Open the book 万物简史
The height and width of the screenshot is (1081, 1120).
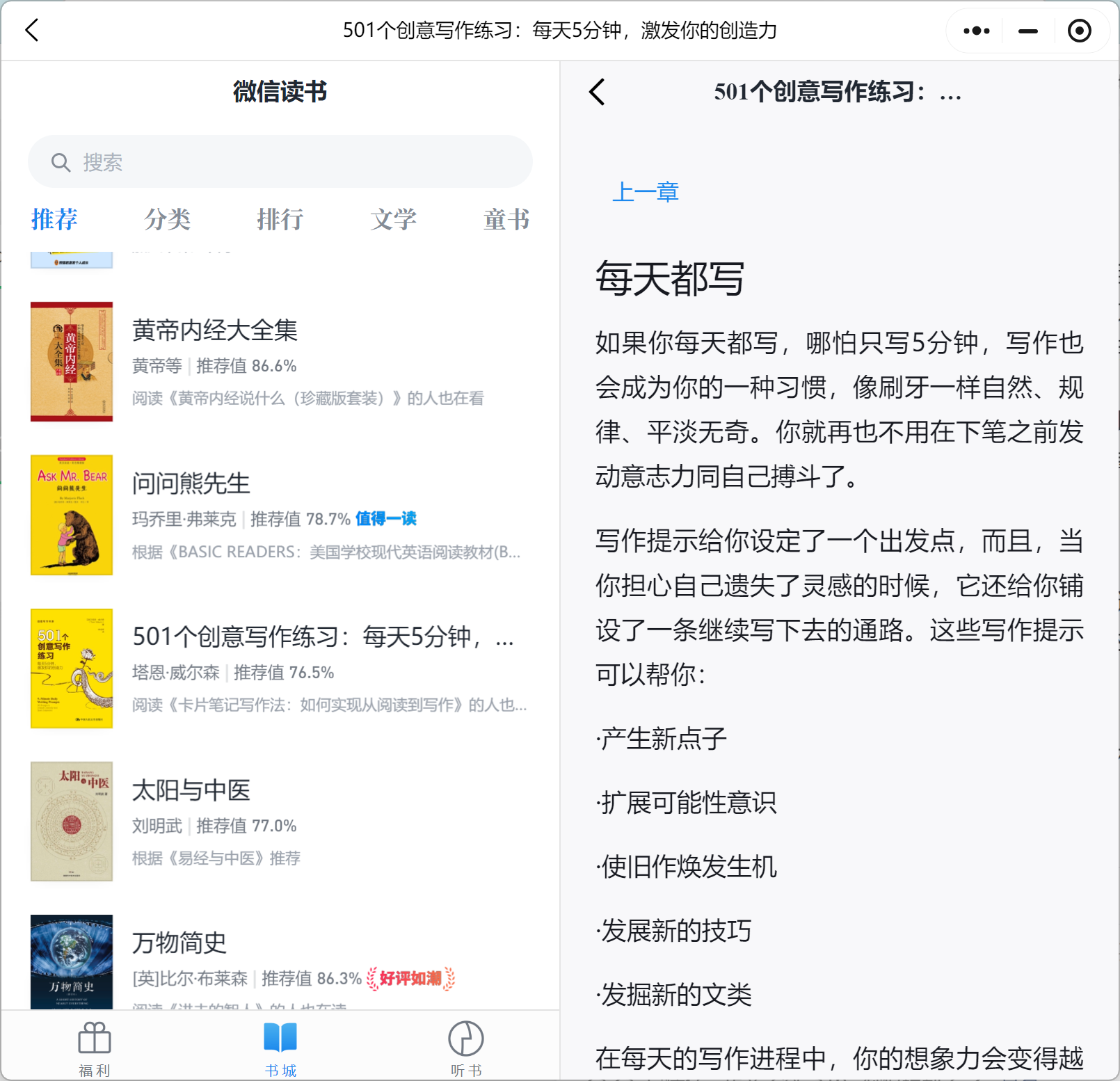point(179,943)
